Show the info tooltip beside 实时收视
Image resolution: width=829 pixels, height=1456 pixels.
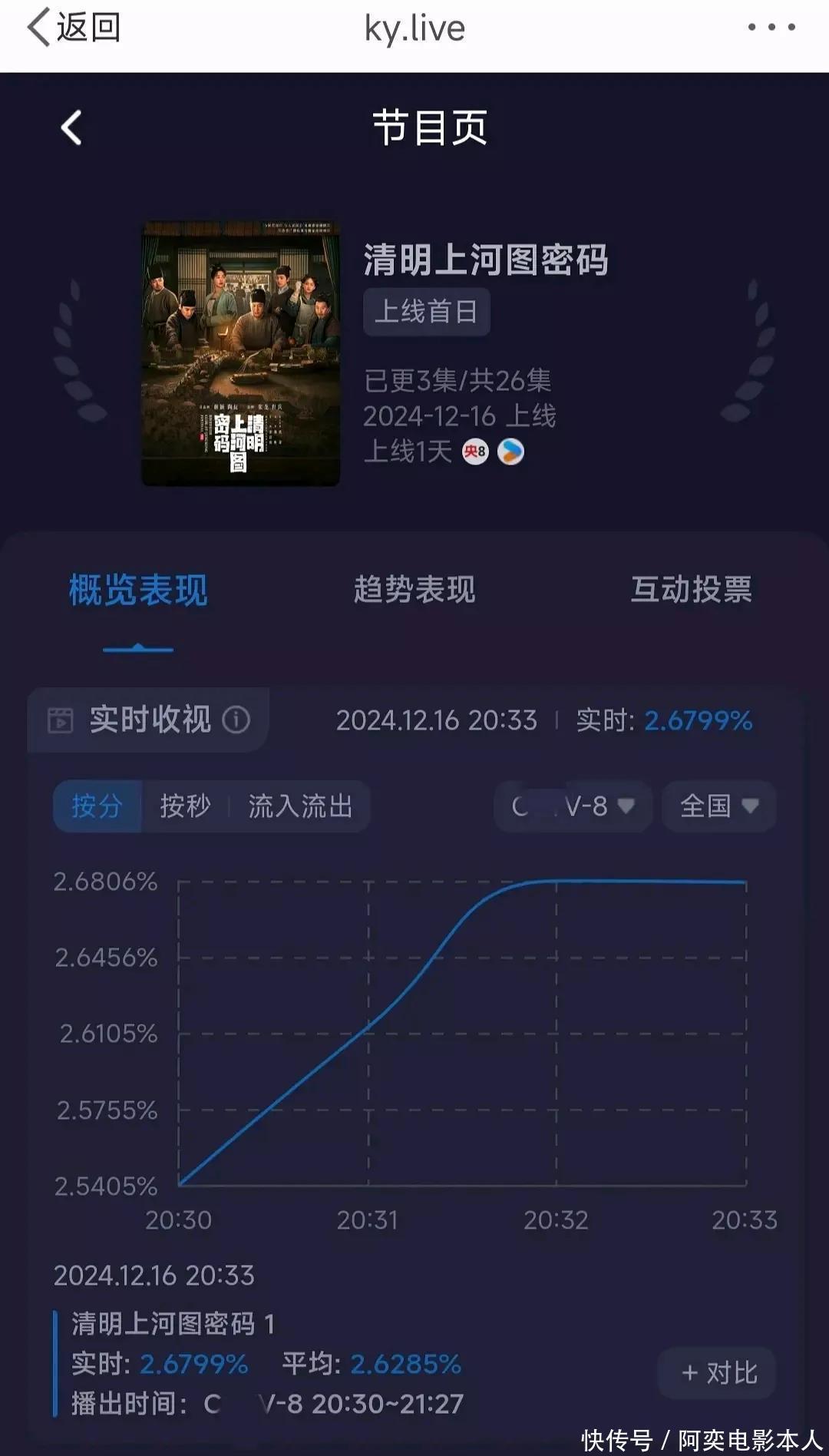[x=236, y=720]
